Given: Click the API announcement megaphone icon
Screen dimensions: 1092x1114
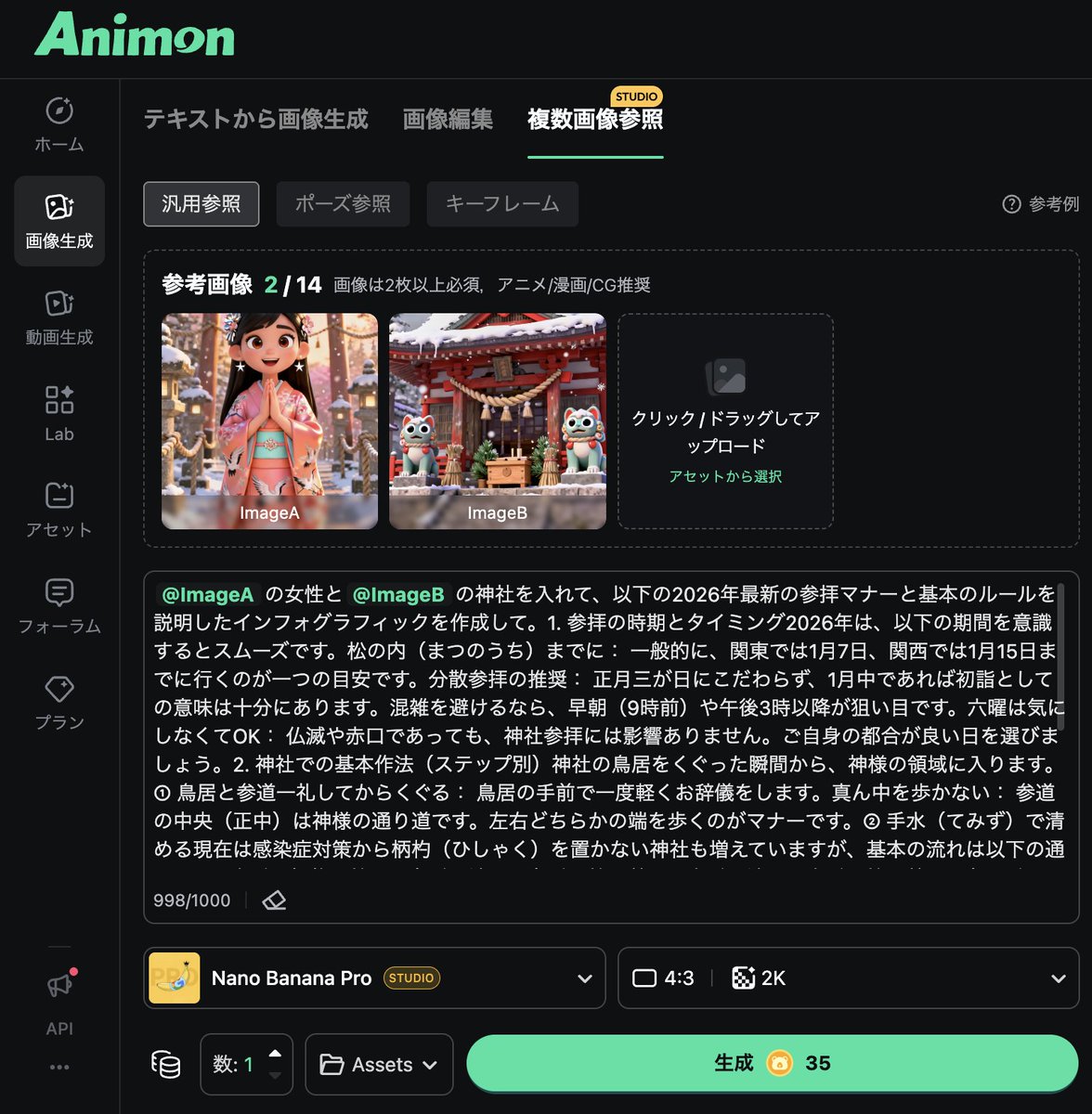Looking at the screenshot, I should (x=58, y=987).
